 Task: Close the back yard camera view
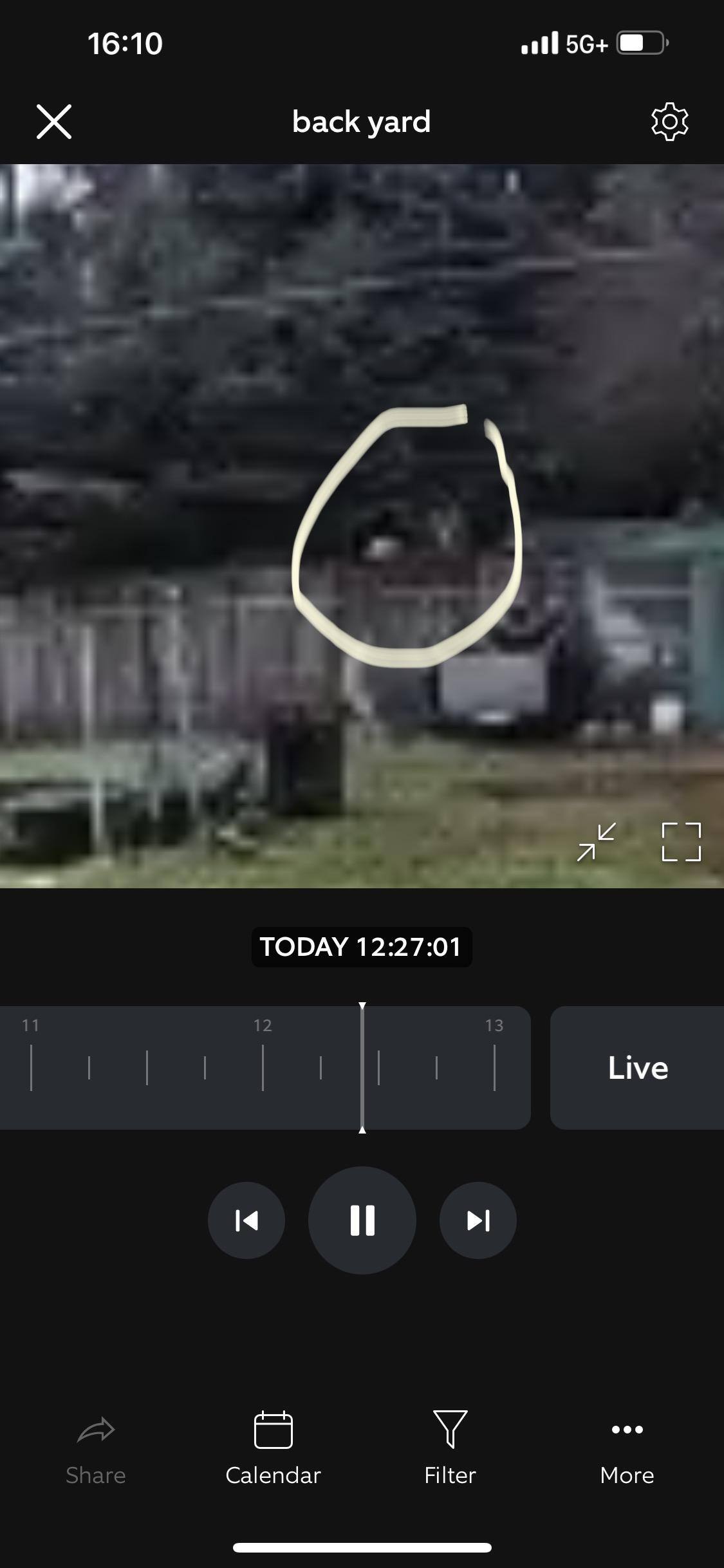(x=54, y=122)
